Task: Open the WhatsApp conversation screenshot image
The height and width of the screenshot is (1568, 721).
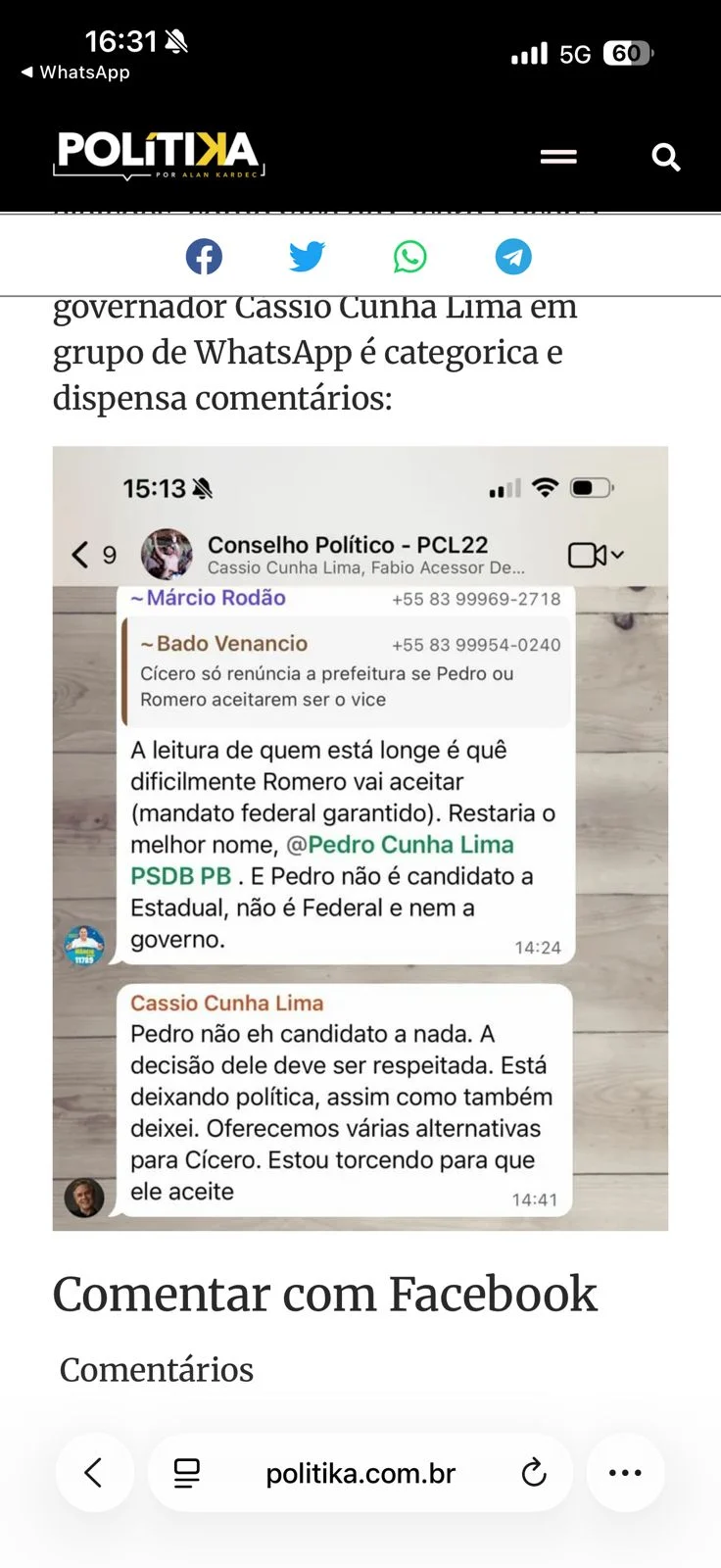Action: (x=360, y=838)
